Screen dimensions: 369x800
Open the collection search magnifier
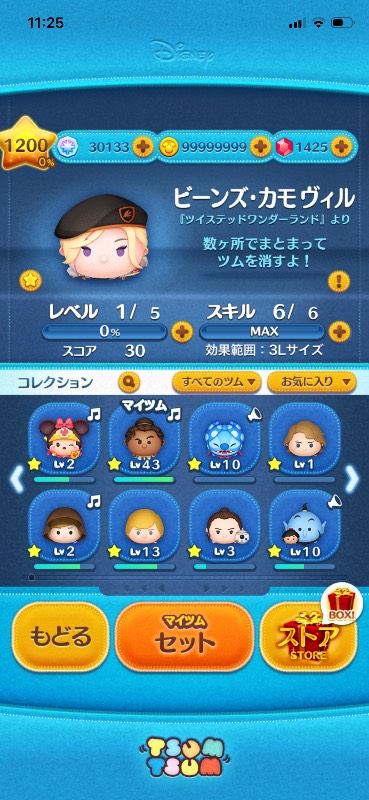pyautogui.click(x=129, y=381)
